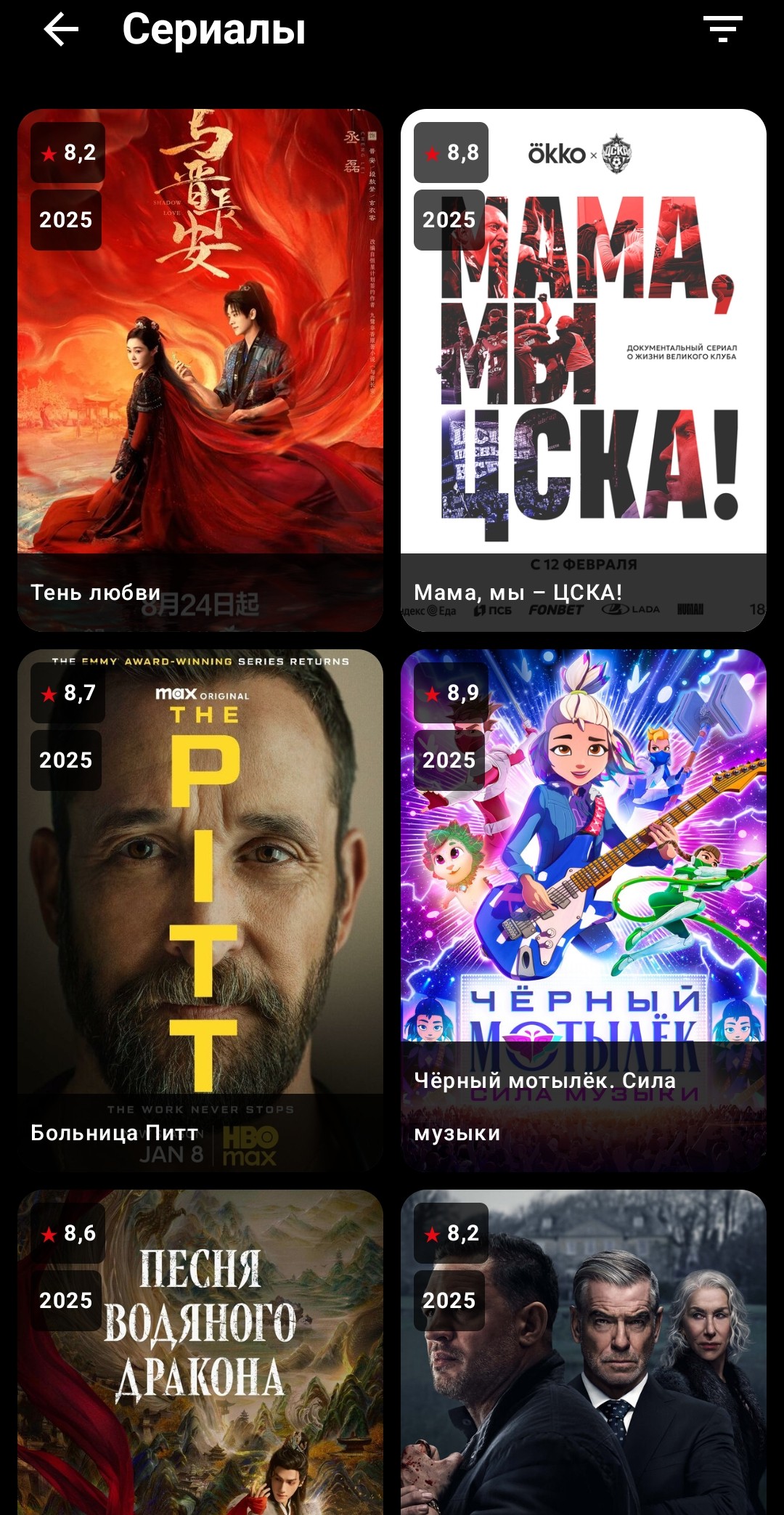This screenshot has height=1515, width=784.
Task: Click the star icon on Мама, мы – ЦСКА!
Action: coord(431,154)
